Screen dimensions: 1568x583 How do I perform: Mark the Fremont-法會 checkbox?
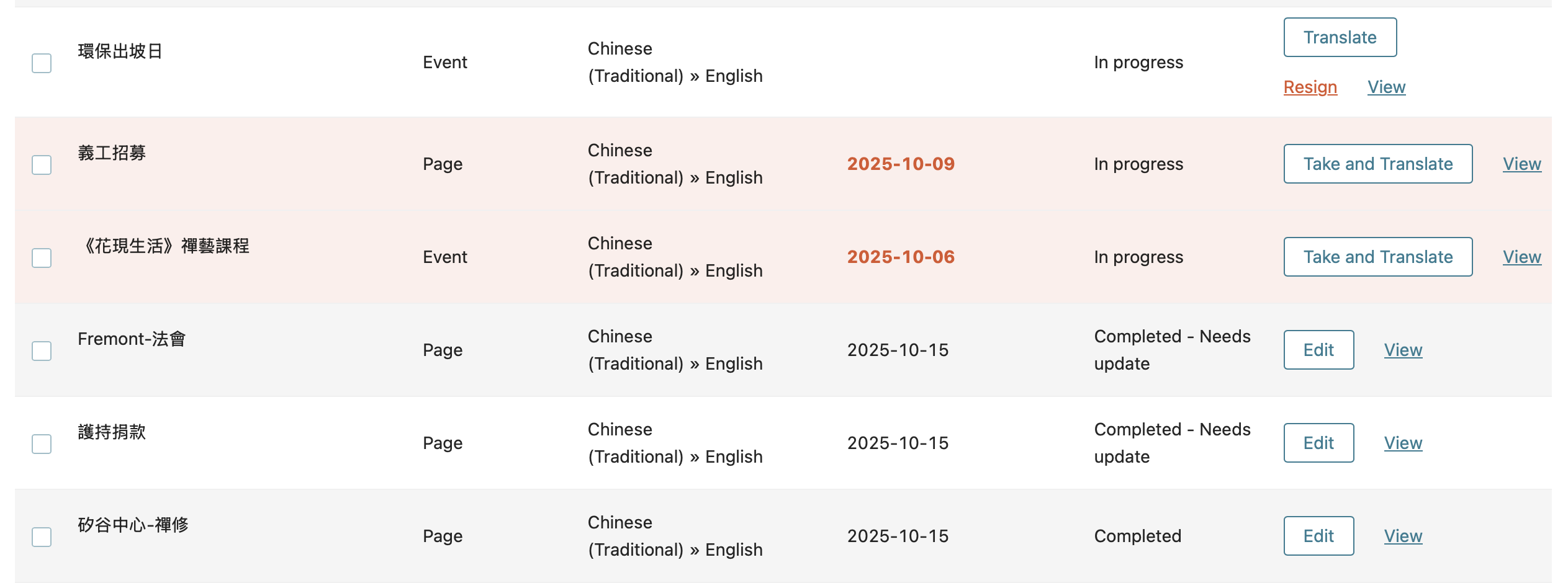42,351
